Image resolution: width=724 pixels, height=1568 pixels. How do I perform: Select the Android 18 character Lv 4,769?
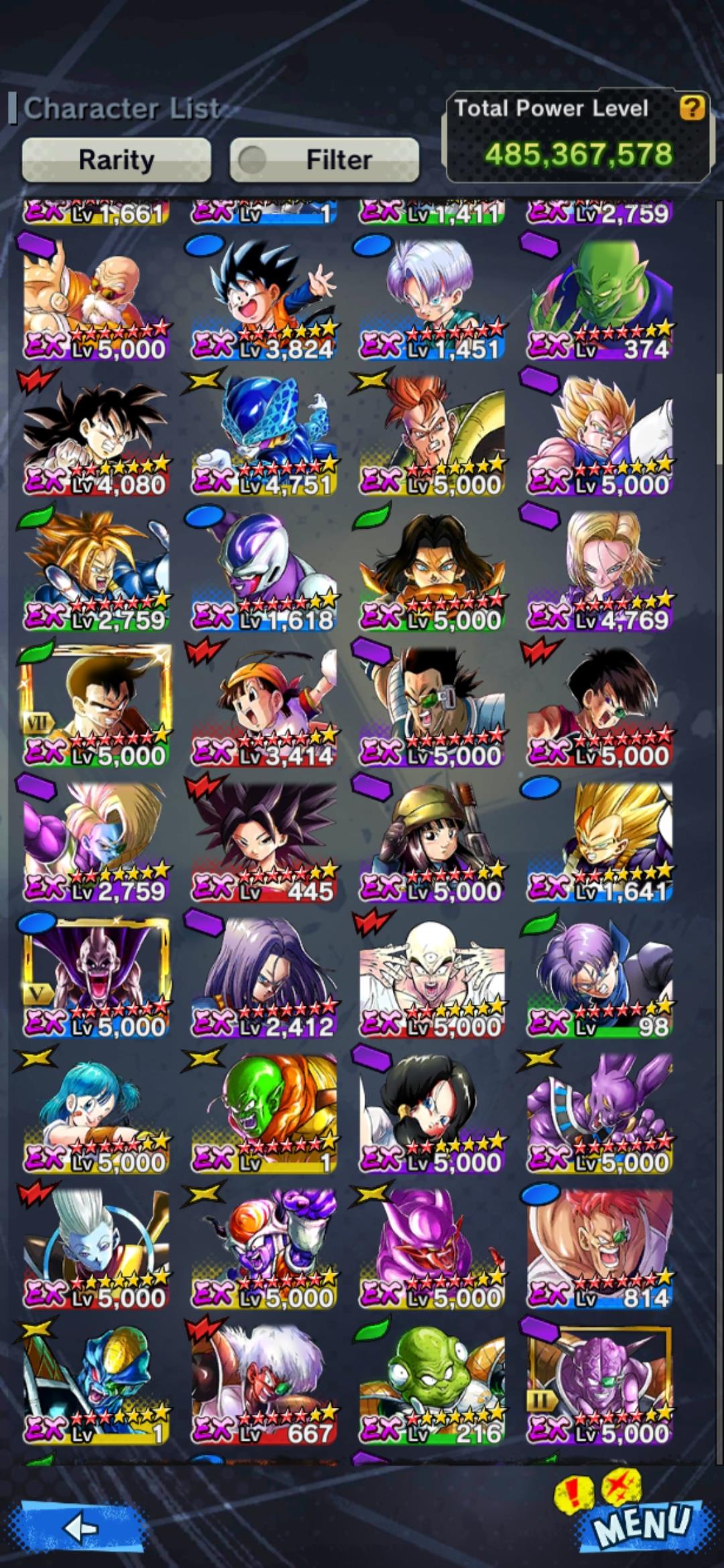599,570
